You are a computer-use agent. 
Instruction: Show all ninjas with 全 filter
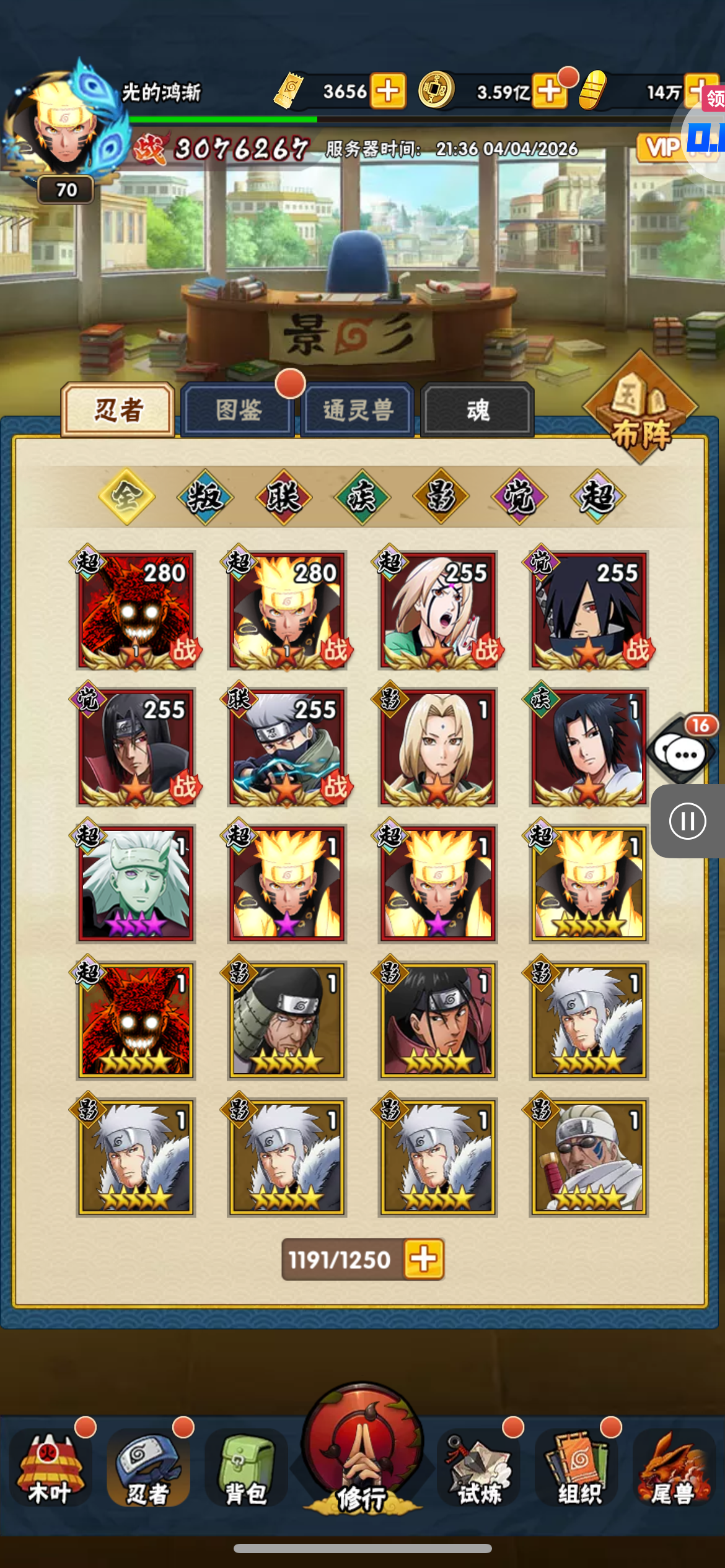127,497
